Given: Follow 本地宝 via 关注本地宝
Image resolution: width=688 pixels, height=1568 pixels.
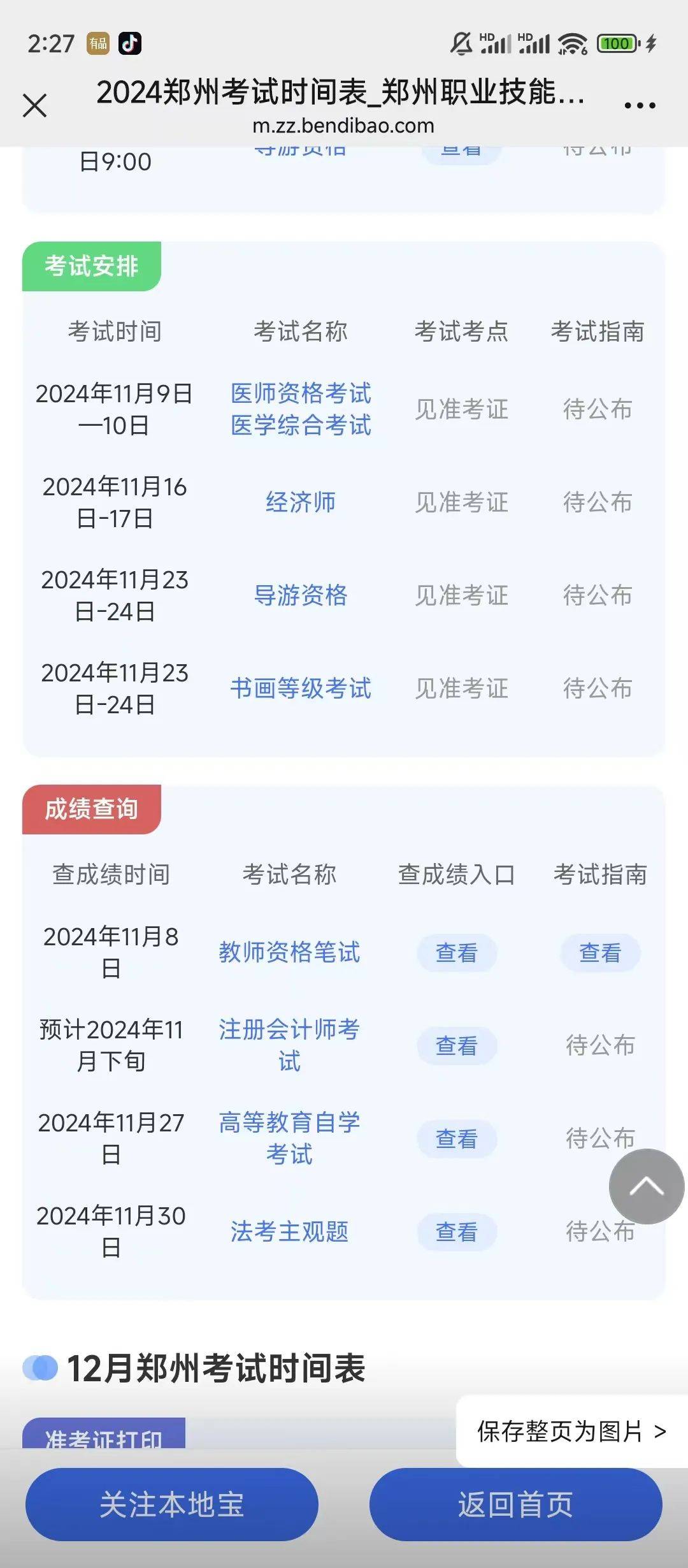Looking at the screenshot, I should (172, 1504).
